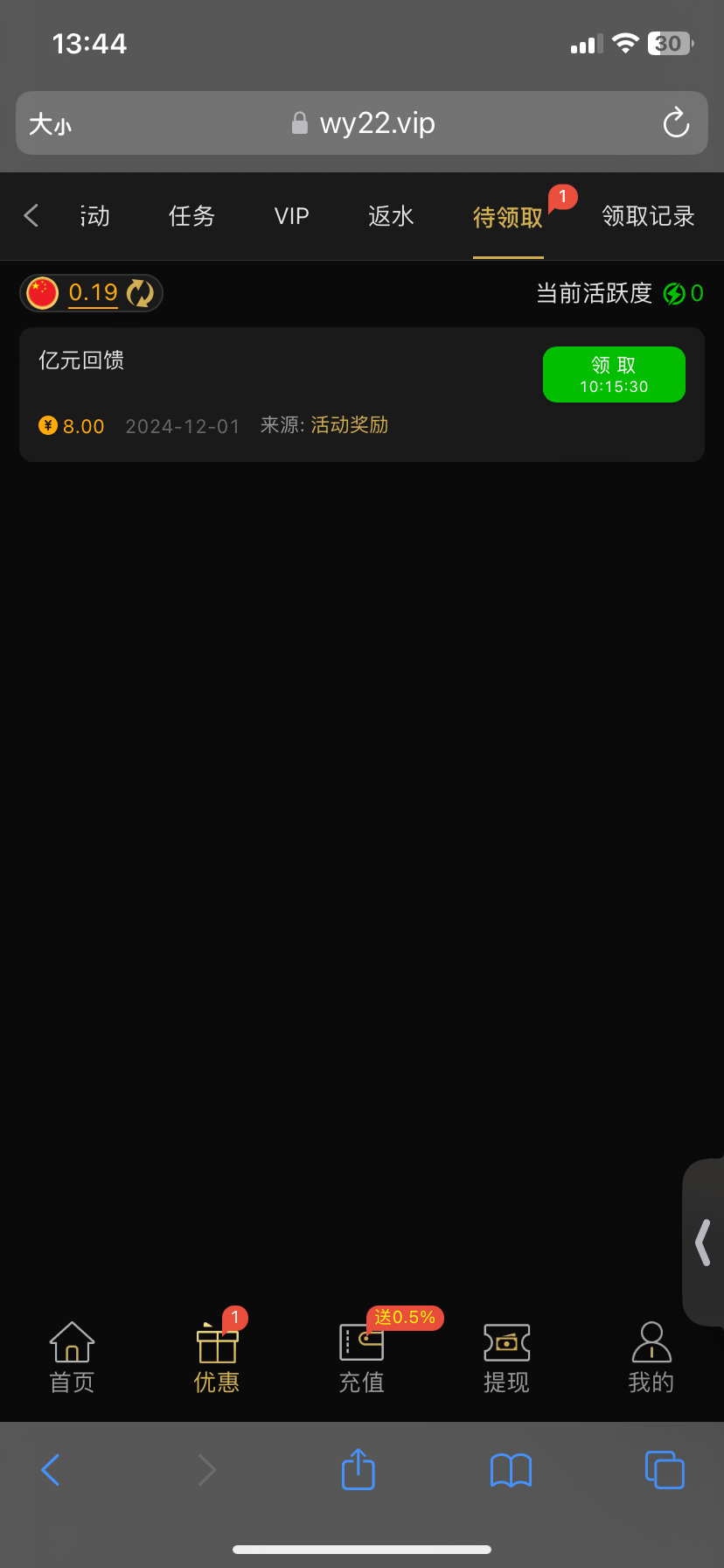Reload the wy22.vip page
The image size is (724, 1568).
click(676, 123)
